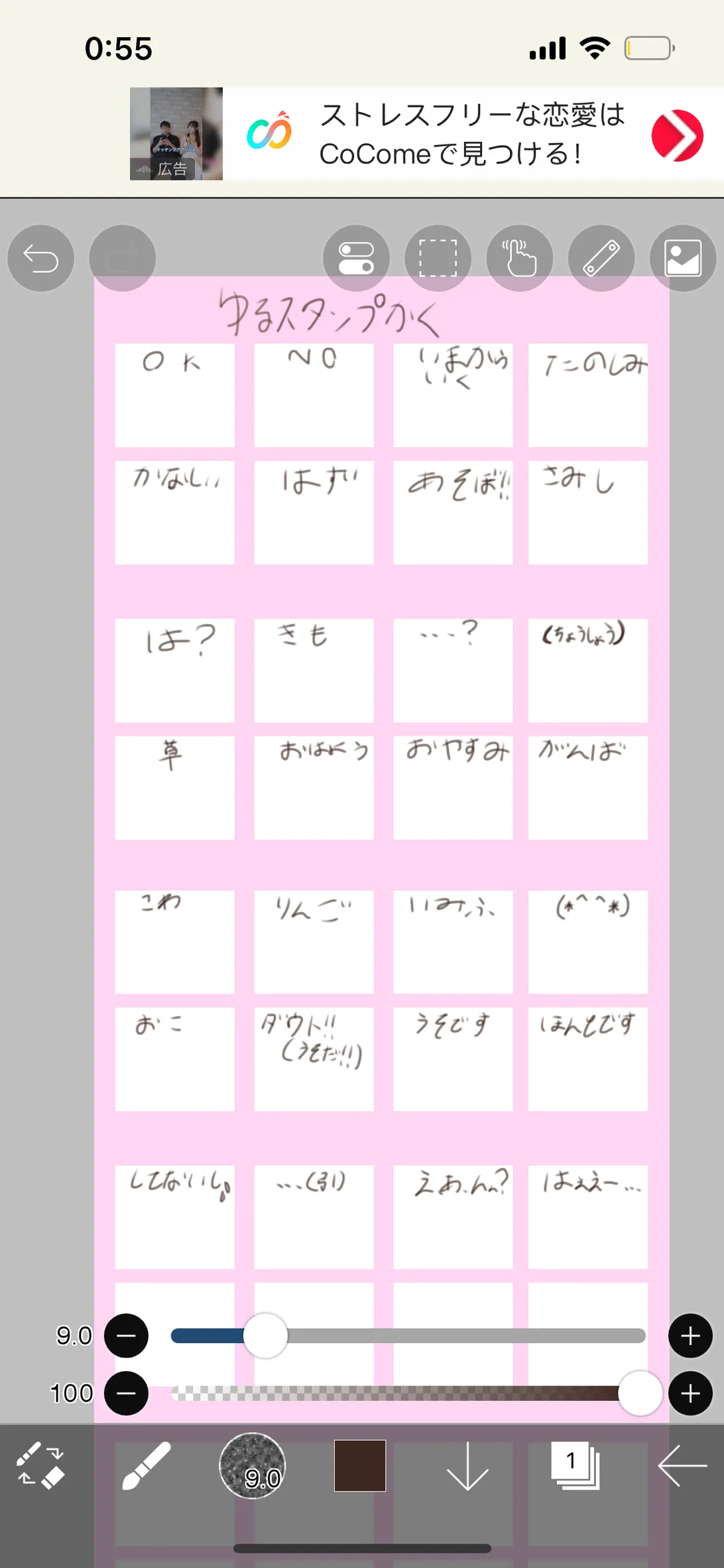This screenshot has height=1568, width=724.
Task: Open the ruler tool
Action: (x=601, y=258)
